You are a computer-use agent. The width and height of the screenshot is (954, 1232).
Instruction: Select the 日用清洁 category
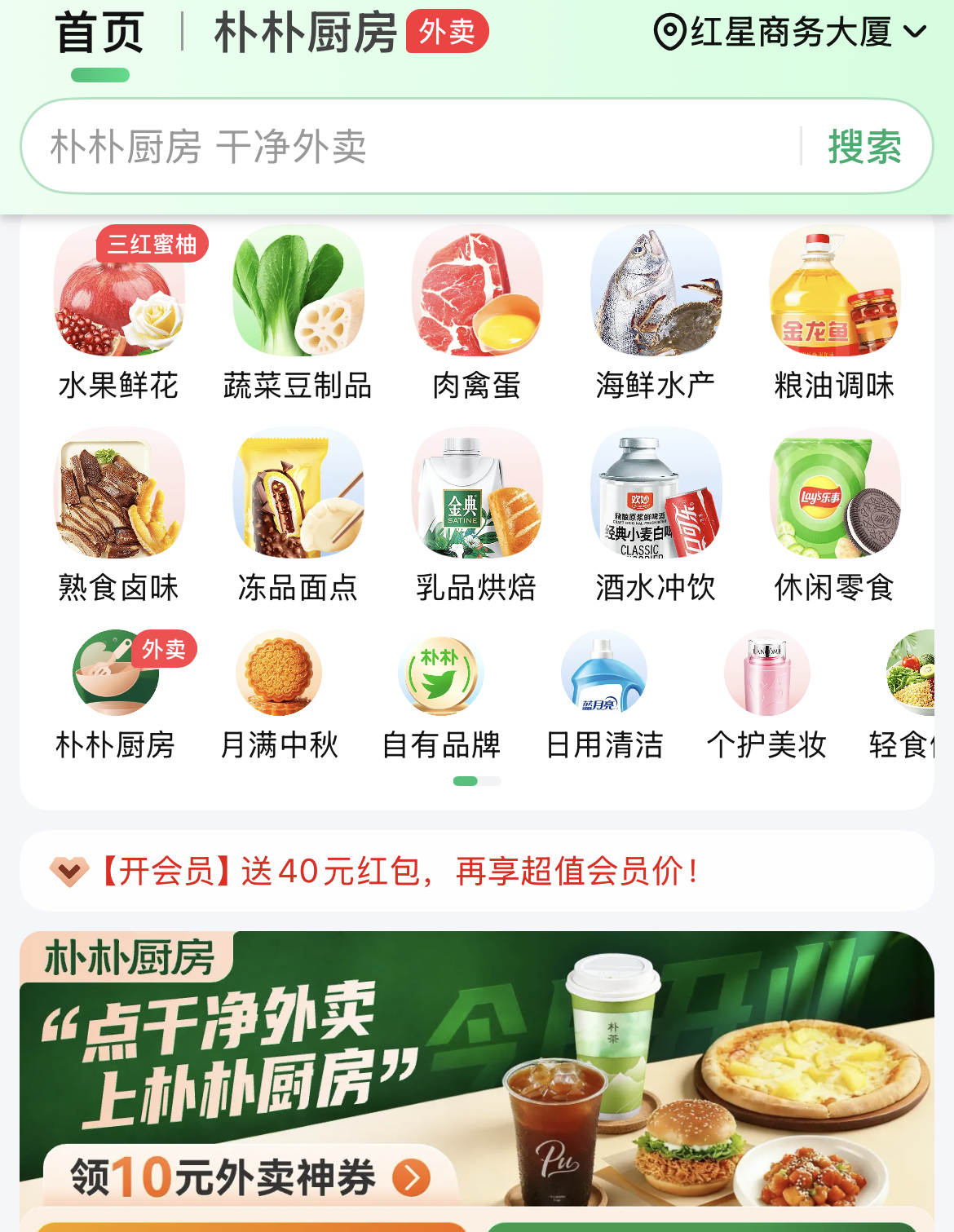[604, 695]
